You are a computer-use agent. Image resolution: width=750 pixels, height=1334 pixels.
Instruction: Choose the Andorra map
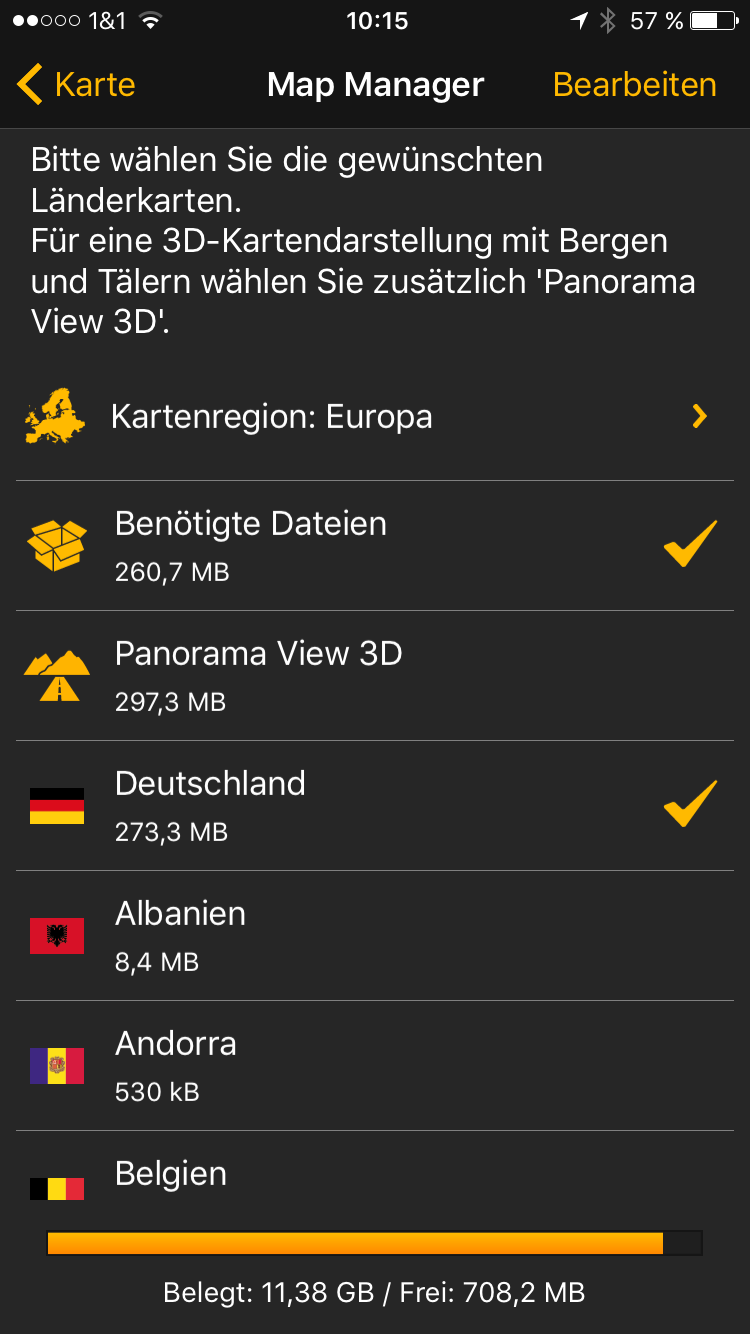(x=375, y=1066)
